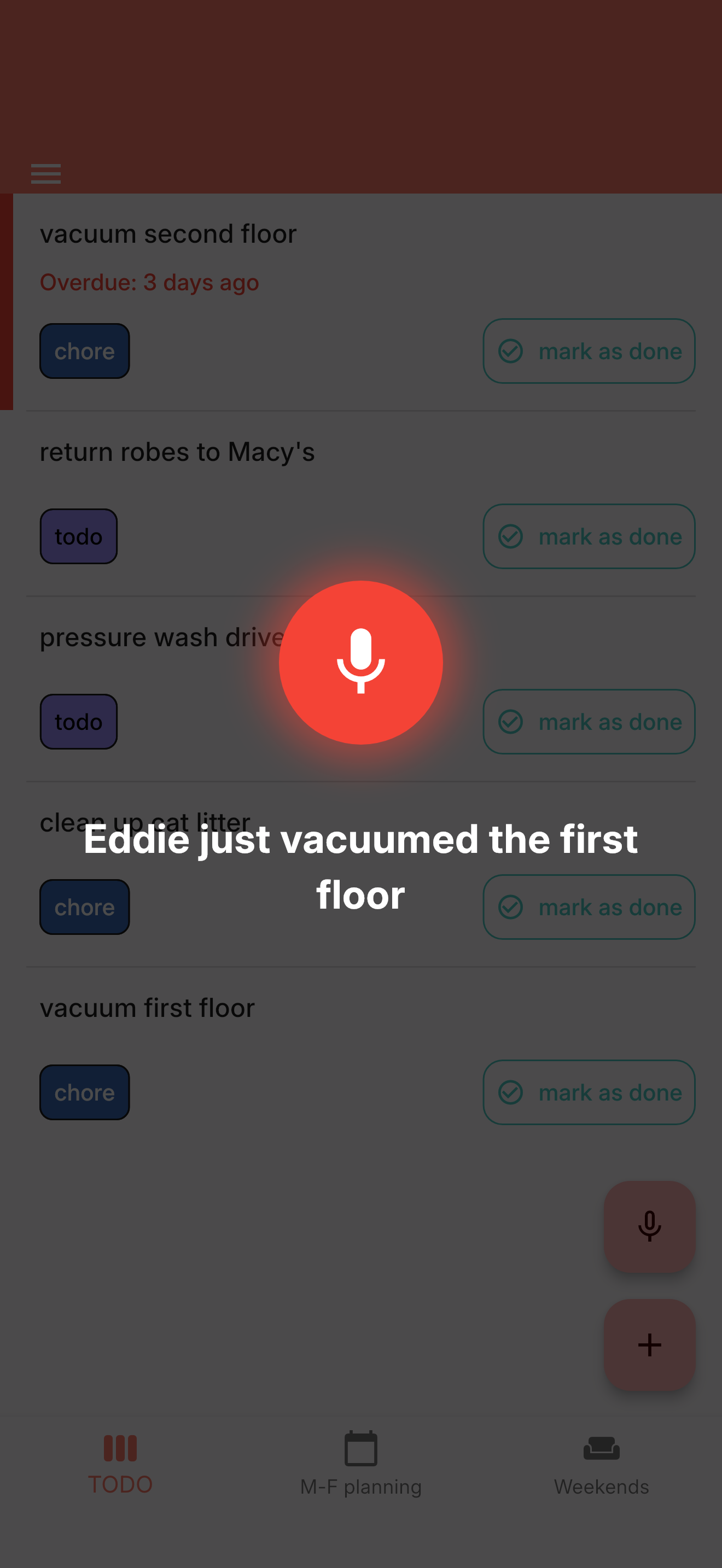
Task: Open the hamburger menu at top left
Action: pos(45,173)
